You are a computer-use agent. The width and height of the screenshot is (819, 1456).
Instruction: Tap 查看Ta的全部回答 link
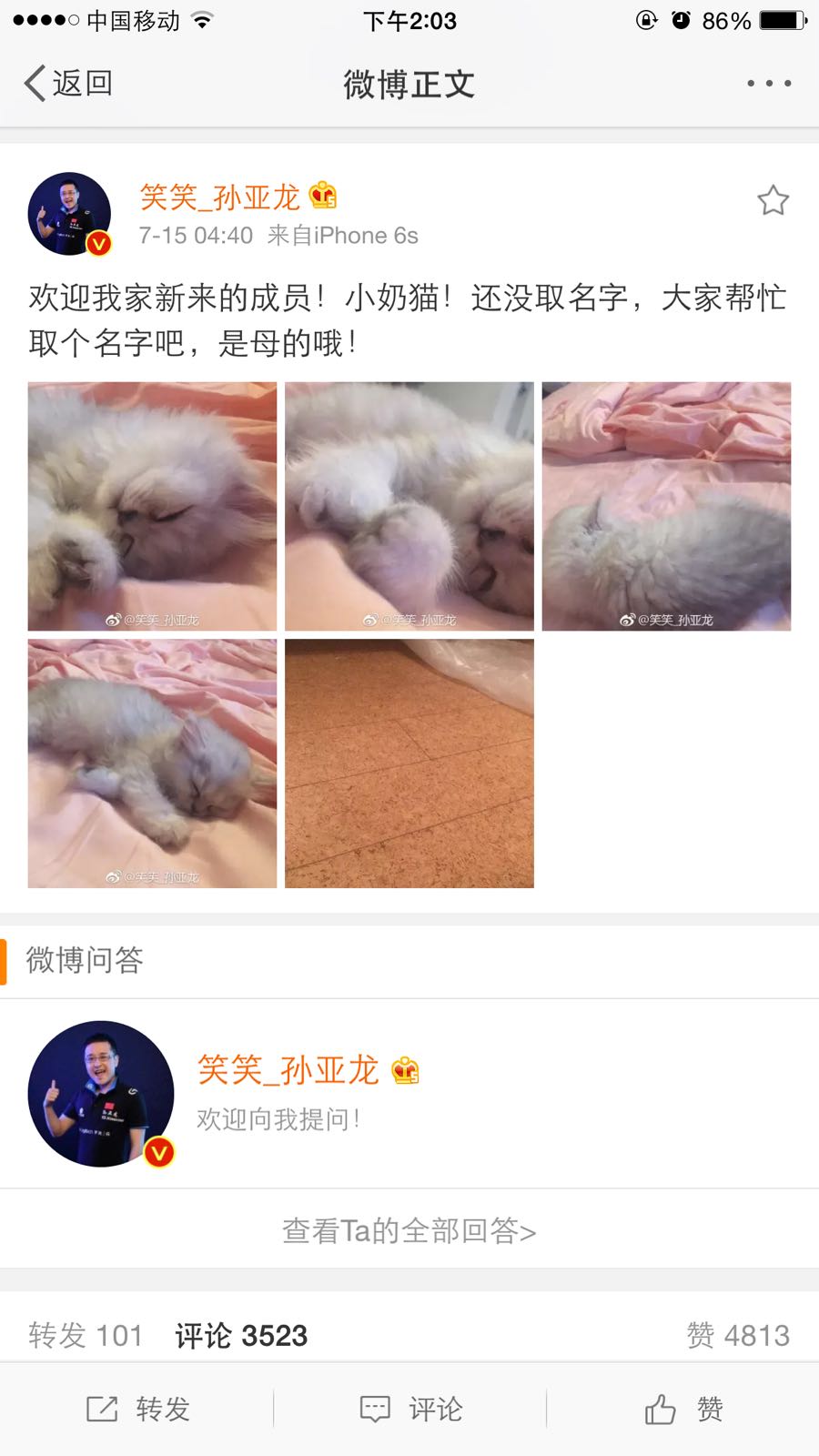point(409,1230)
